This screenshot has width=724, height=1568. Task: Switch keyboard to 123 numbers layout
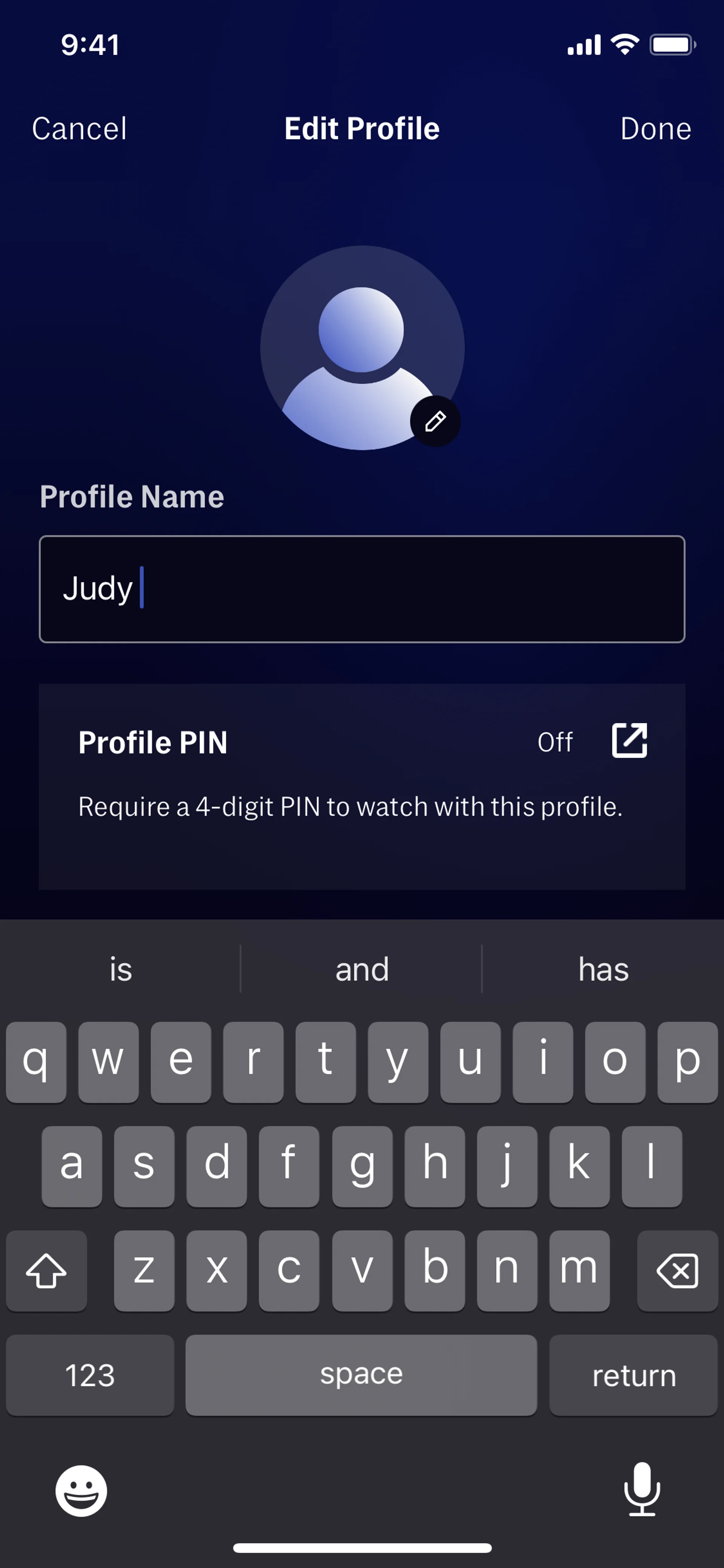point(90,1375)
